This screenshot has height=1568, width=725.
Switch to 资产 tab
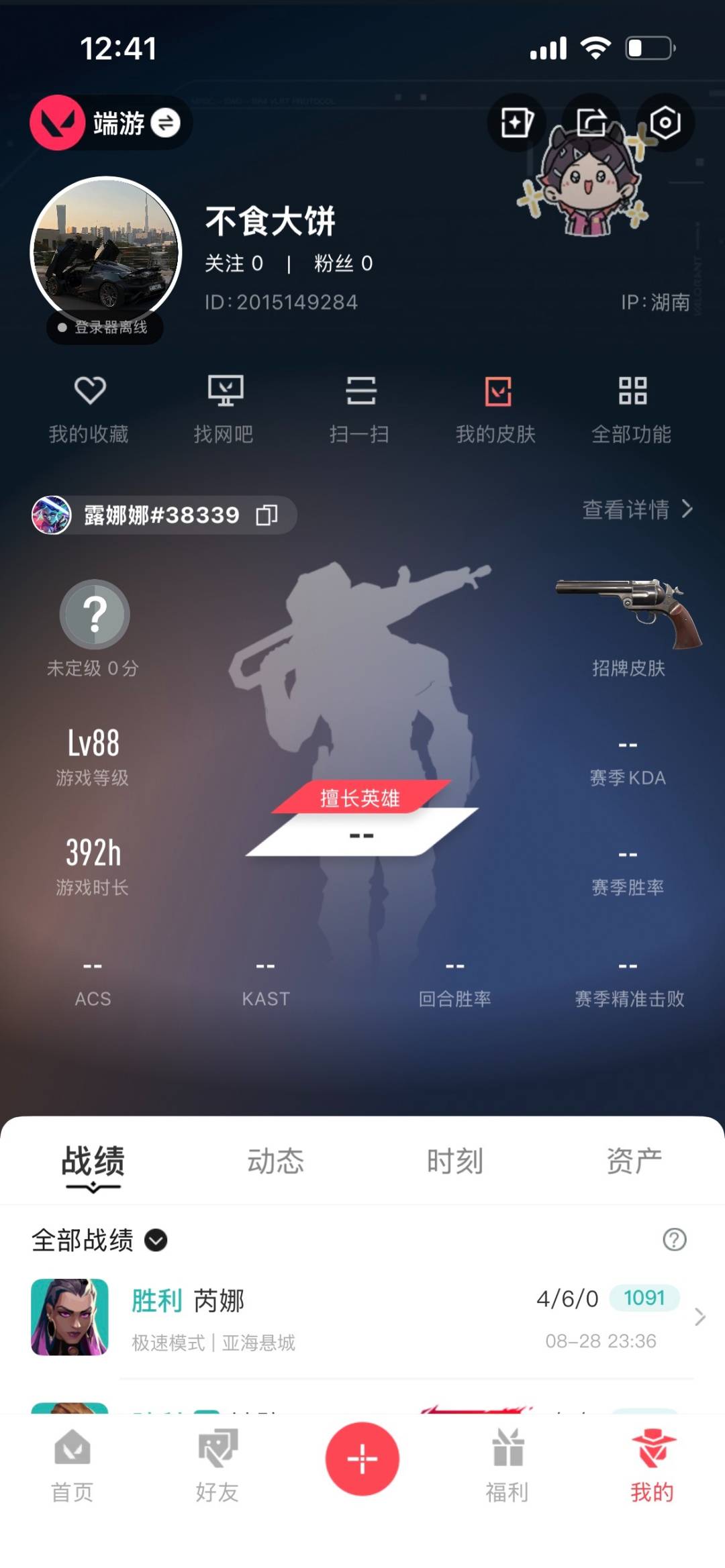coord(634,1161)
